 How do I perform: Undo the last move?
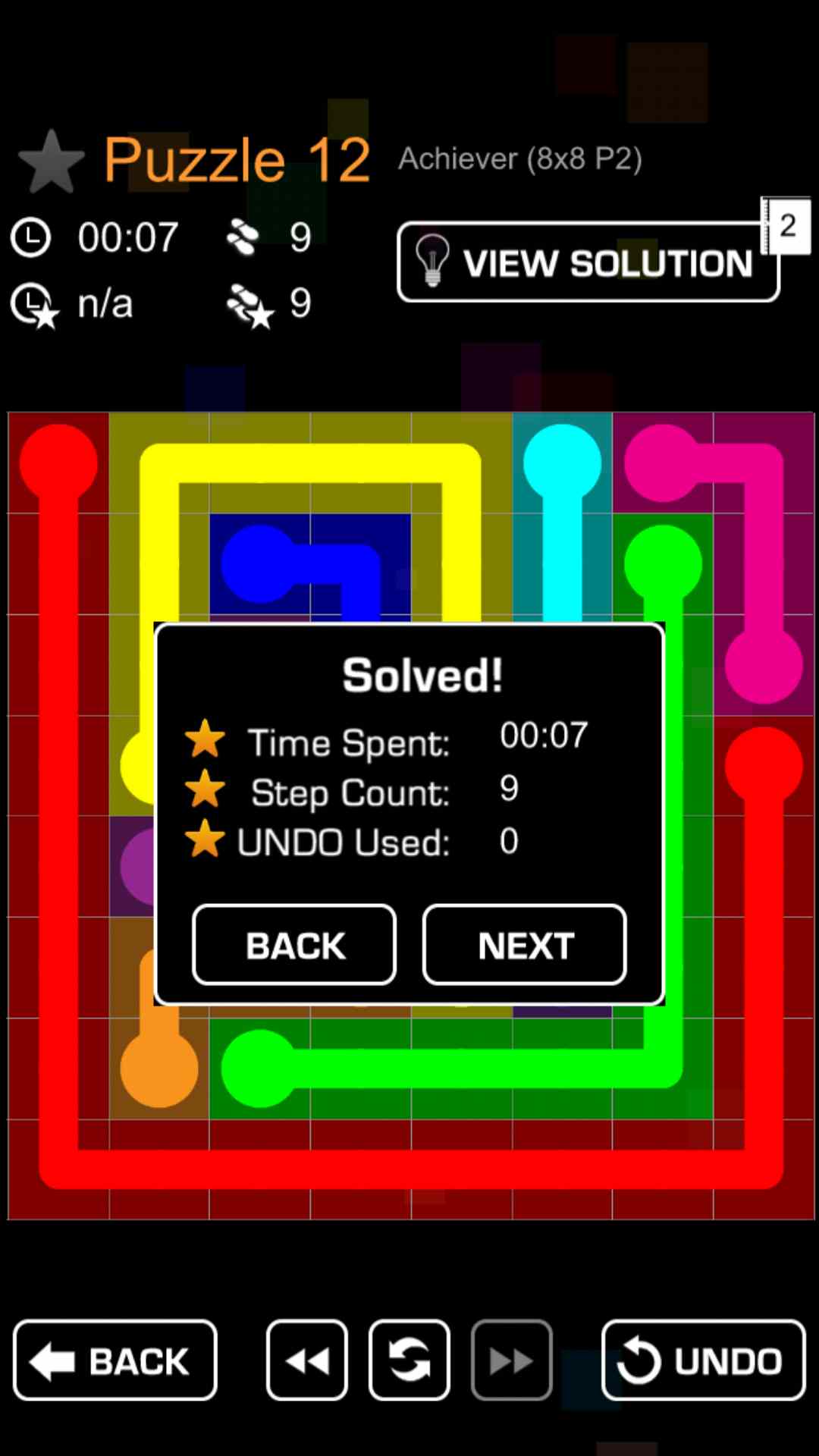pyautogui.click(x=703, y=1360)
